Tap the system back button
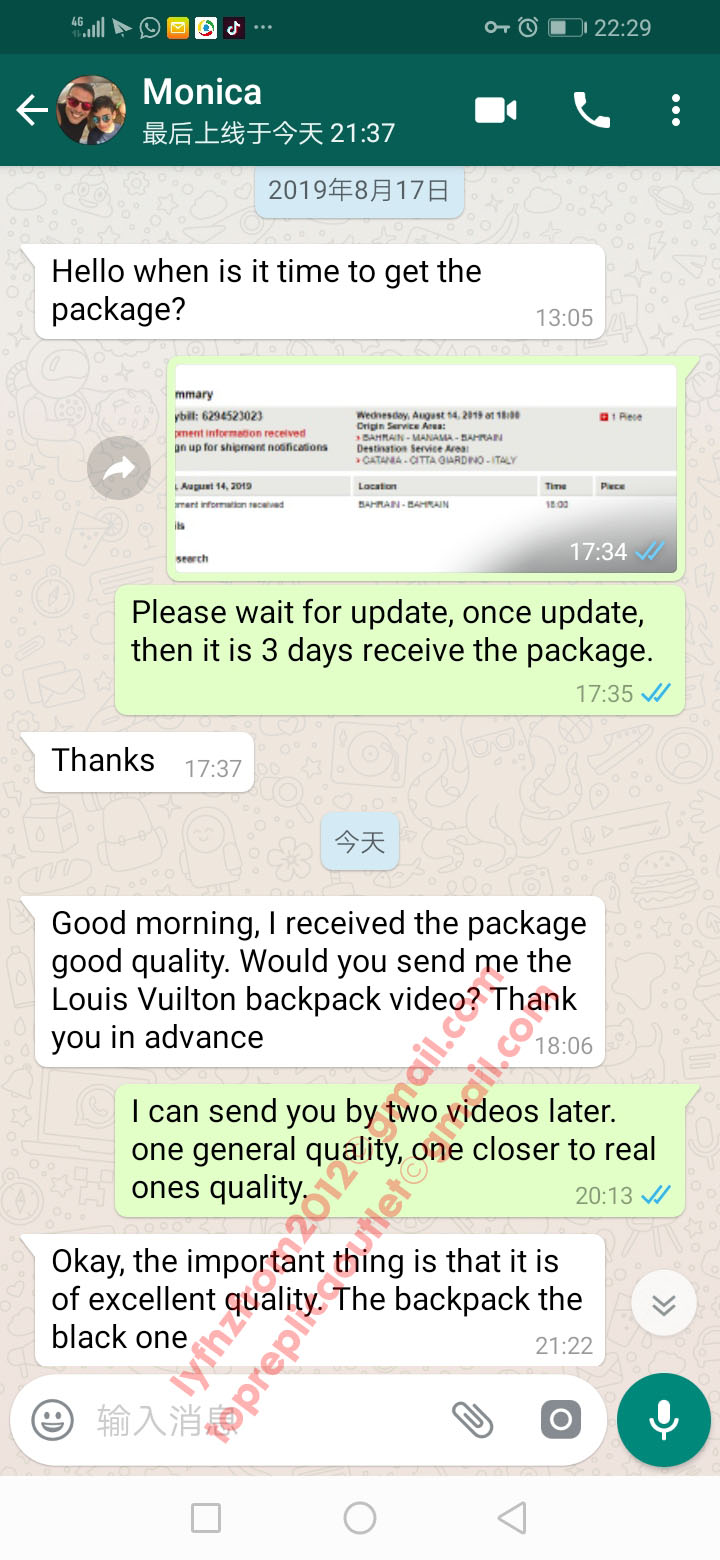720x1560 pixels. (512, 1518)
